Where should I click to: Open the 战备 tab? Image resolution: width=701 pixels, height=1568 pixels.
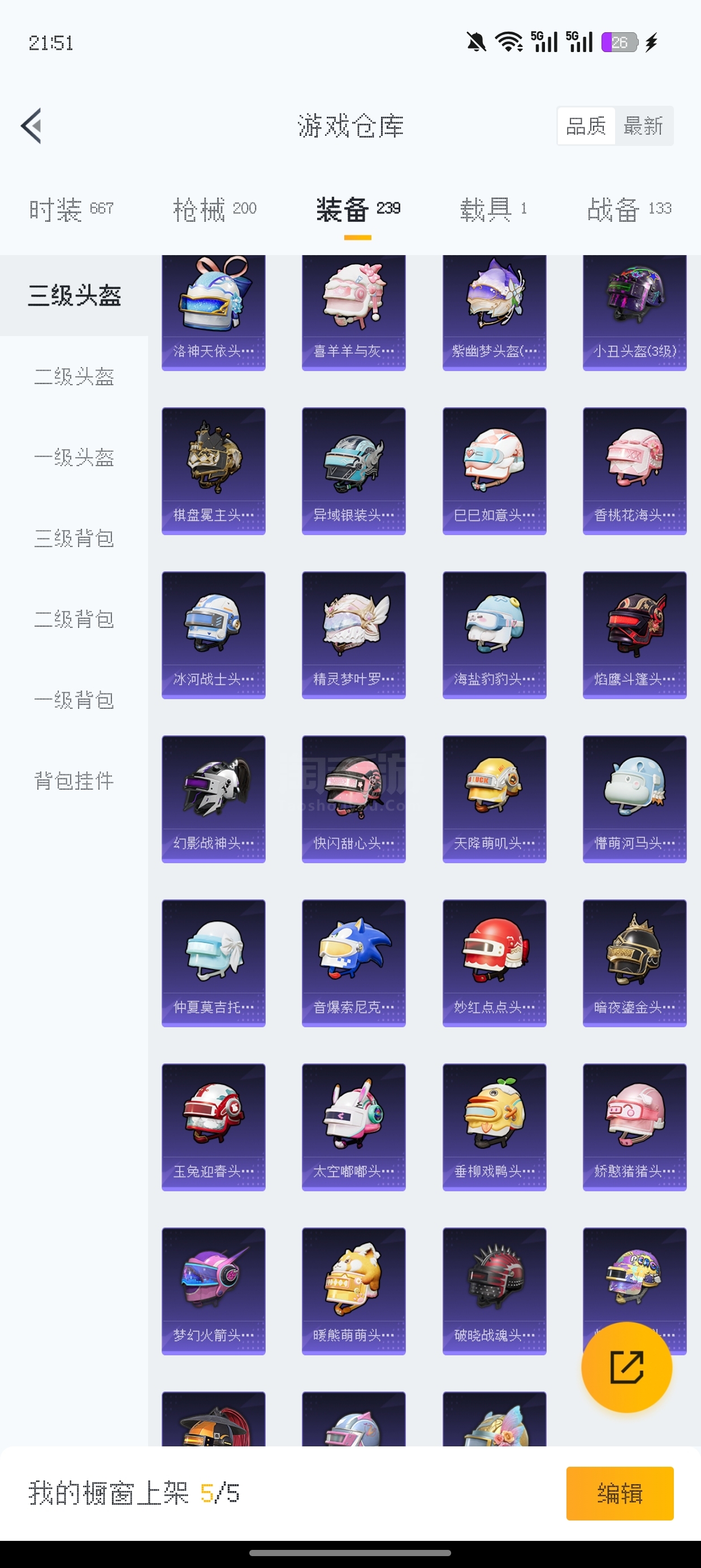pyautogui.click(x=629, y=209)
